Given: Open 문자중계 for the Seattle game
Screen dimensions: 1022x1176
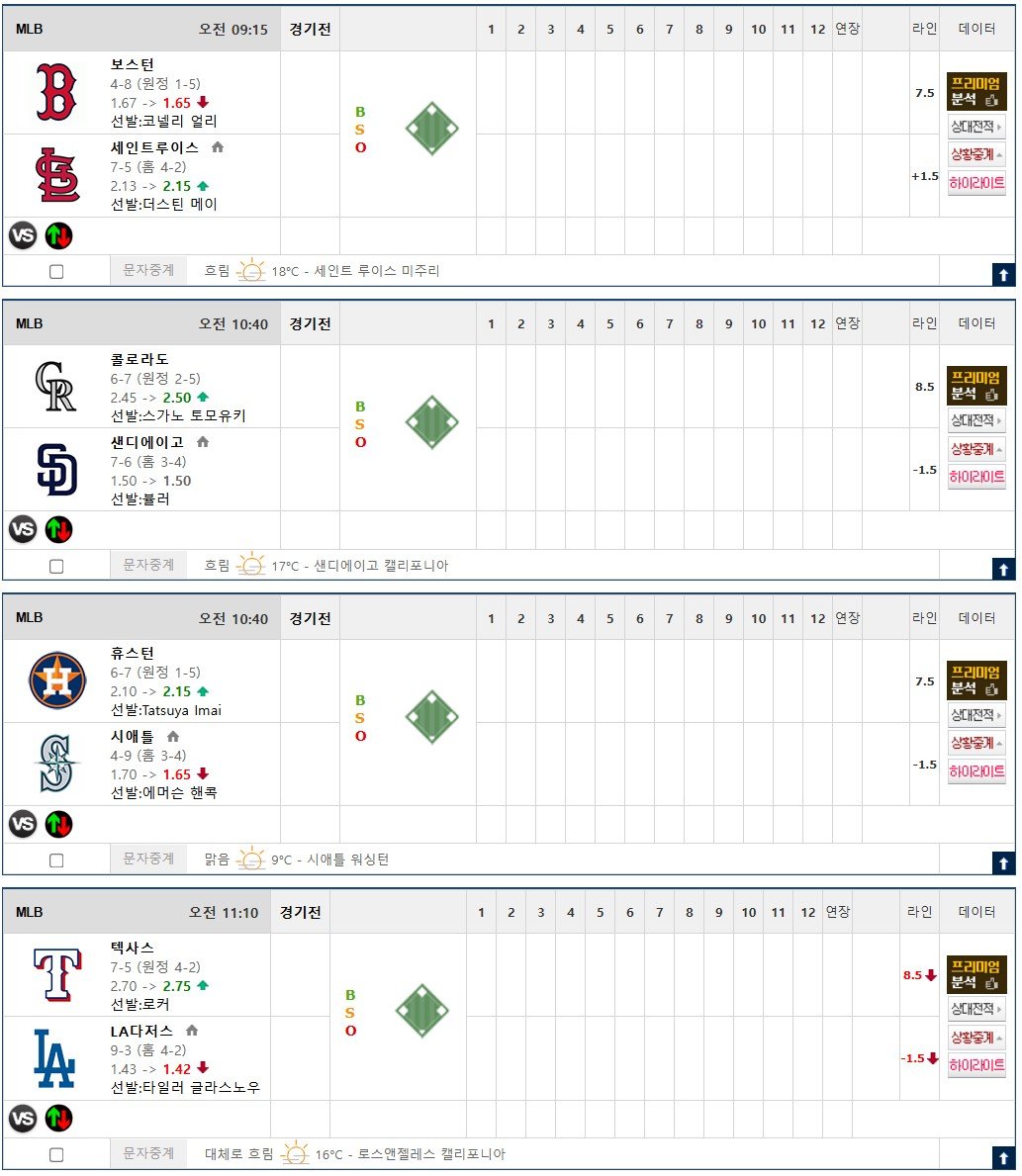Looking at the screenshot, I should (x=148, y=859).
